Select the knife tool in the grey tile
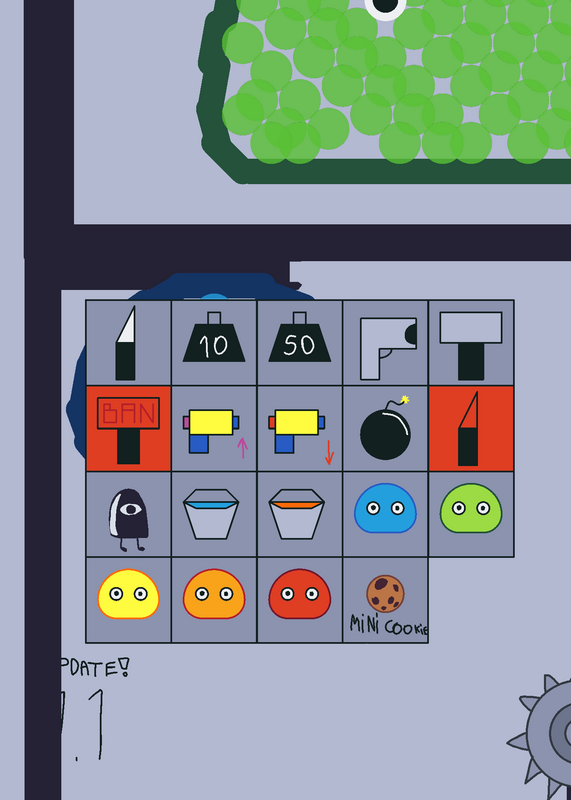The width and height of the screenshot is (571, 800). pyautogui.click(x=128, y=343)
